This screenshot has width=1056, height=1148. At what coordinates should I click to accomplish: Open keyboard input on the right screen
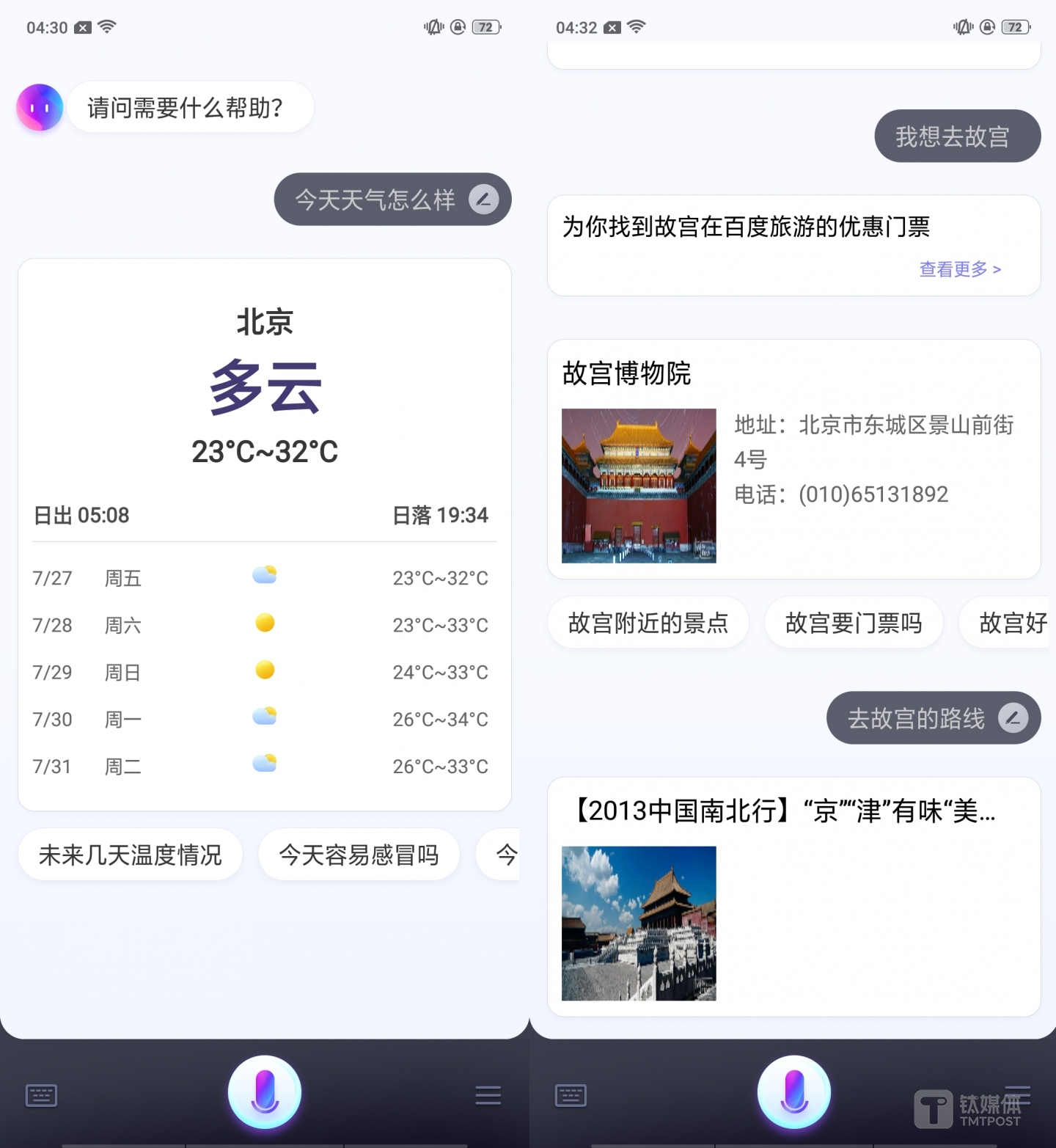coord(571,1094)
